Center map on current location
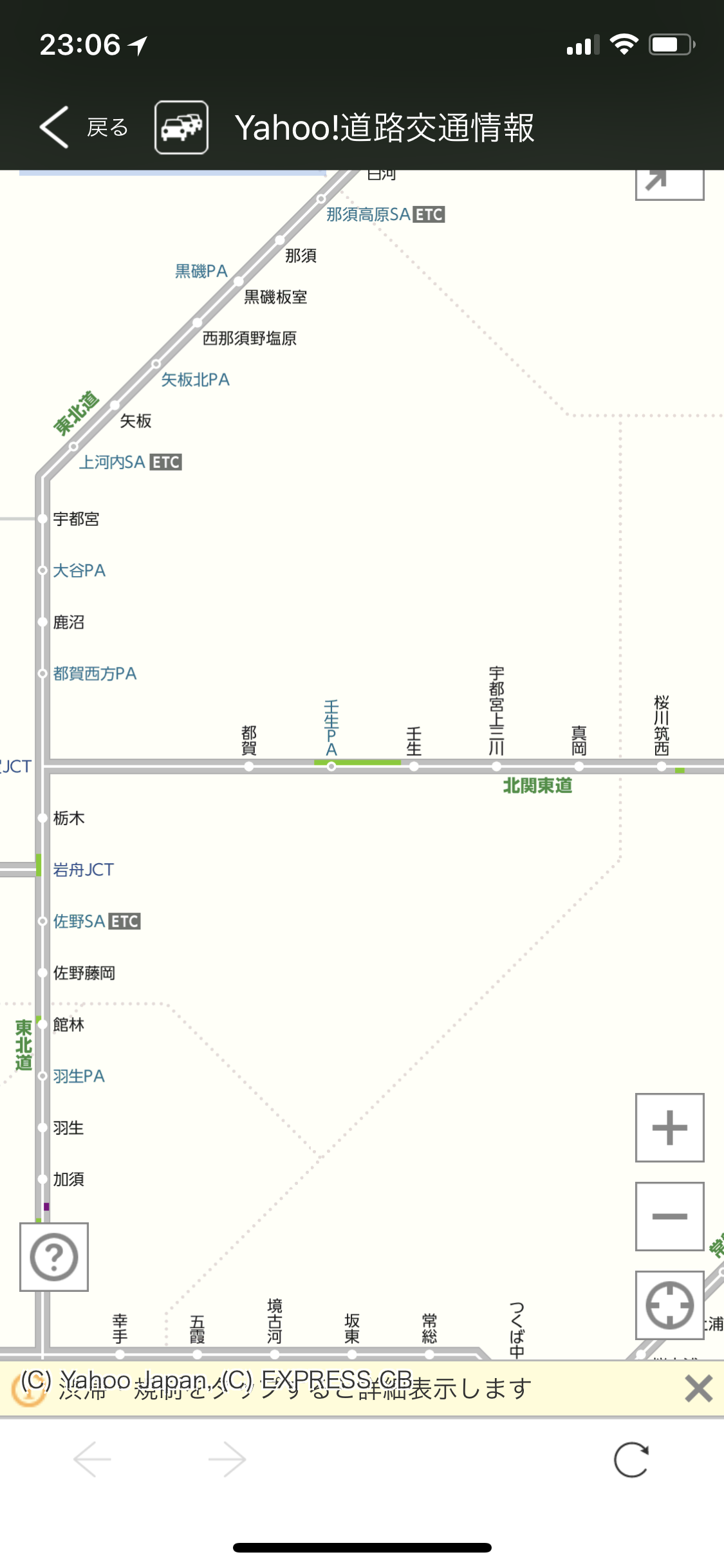The image size is (724, 1568). (x=669, y=1305)
